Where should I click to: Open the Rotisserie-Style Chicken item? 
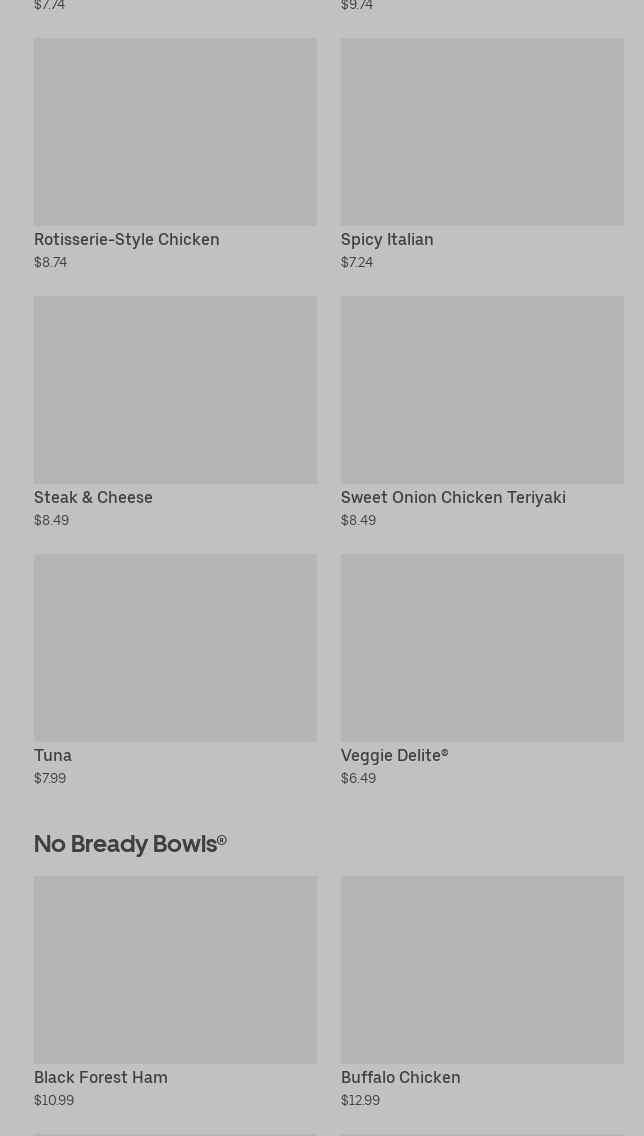click(175, 154)
